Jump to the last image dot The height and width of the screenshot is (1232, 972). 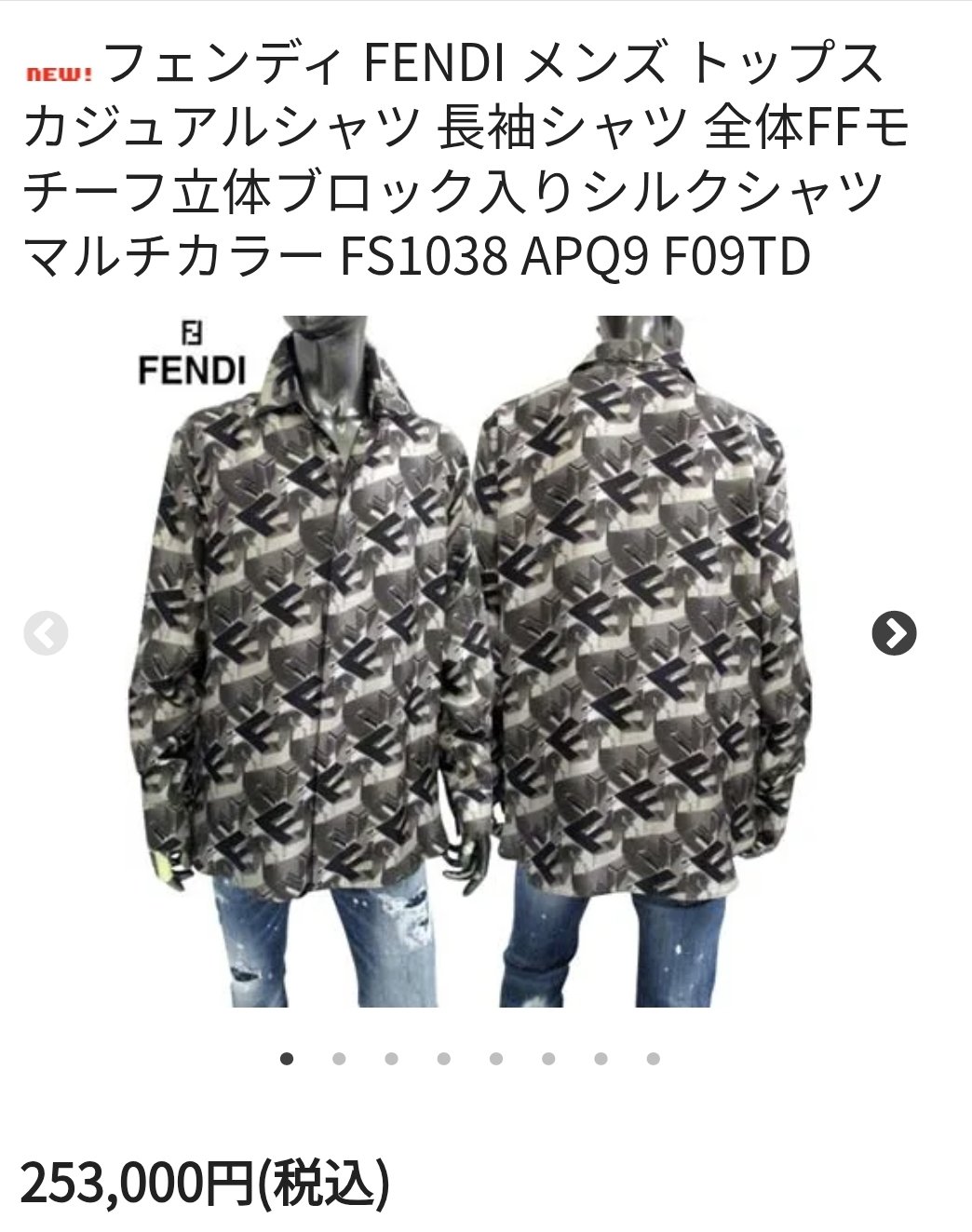coord(654,1059)
